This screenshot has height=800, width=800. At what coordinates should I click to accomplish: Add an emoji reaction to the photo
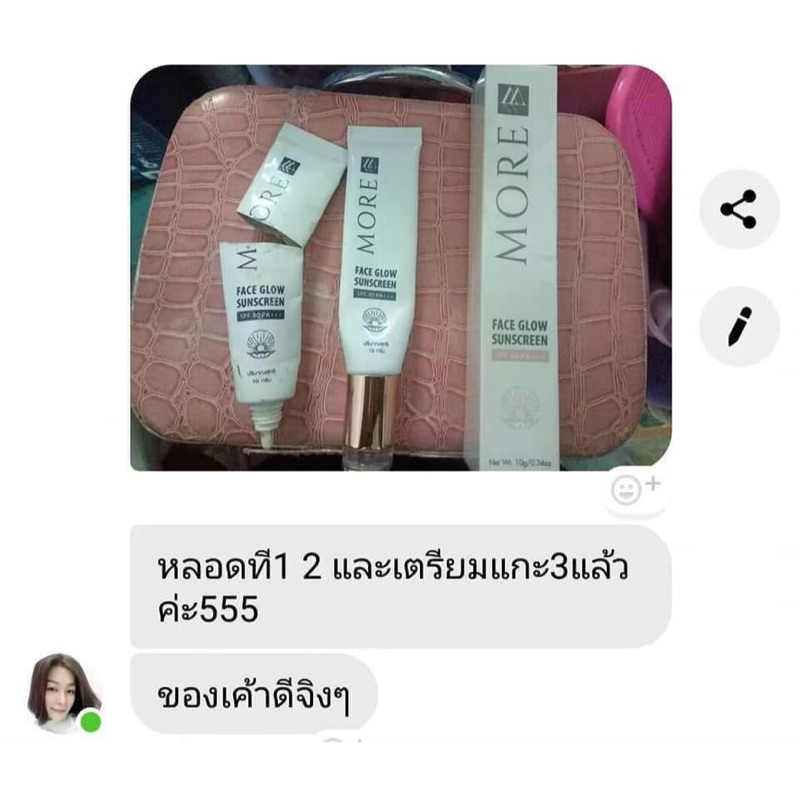point(635,489)
